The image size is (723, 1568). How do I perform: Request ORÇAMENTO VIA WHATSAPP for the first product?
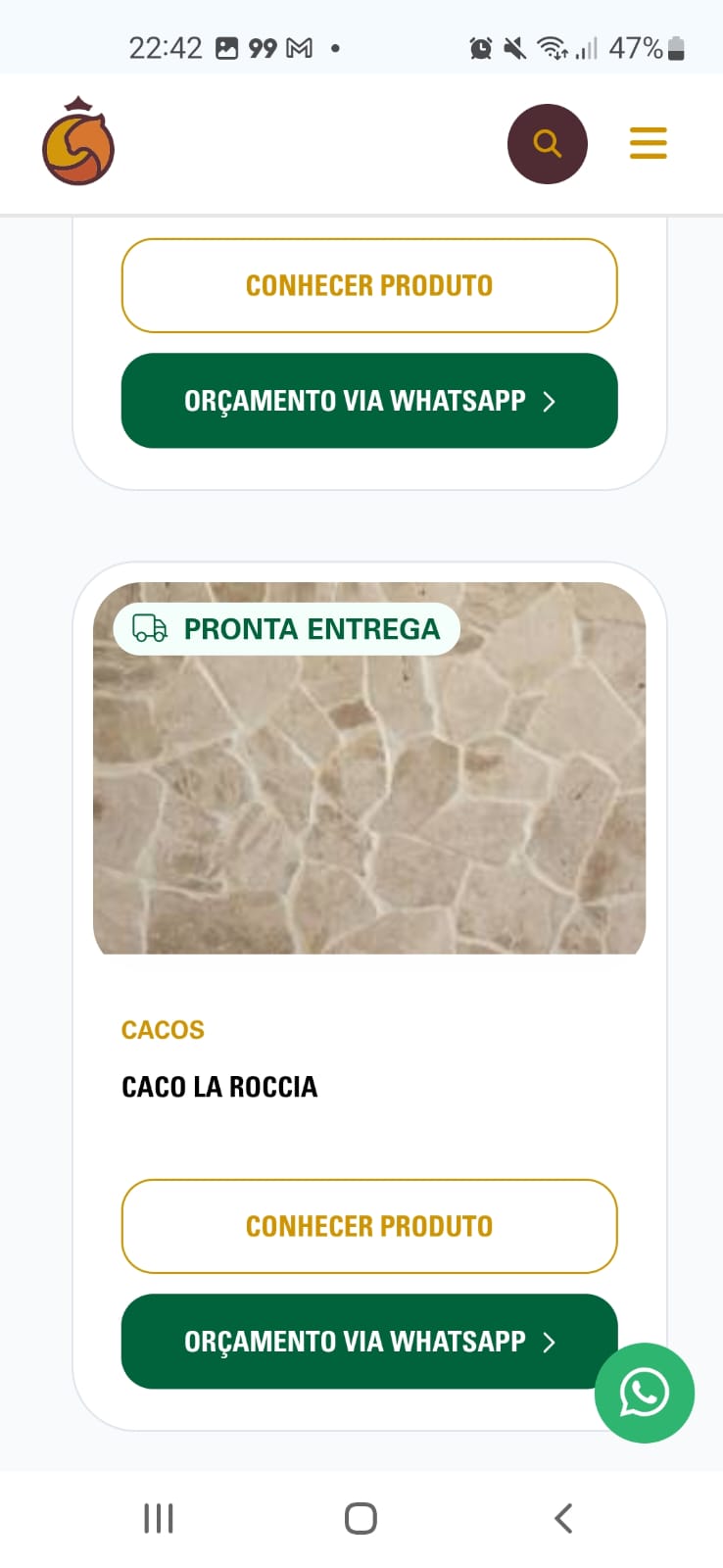[368, 402]
